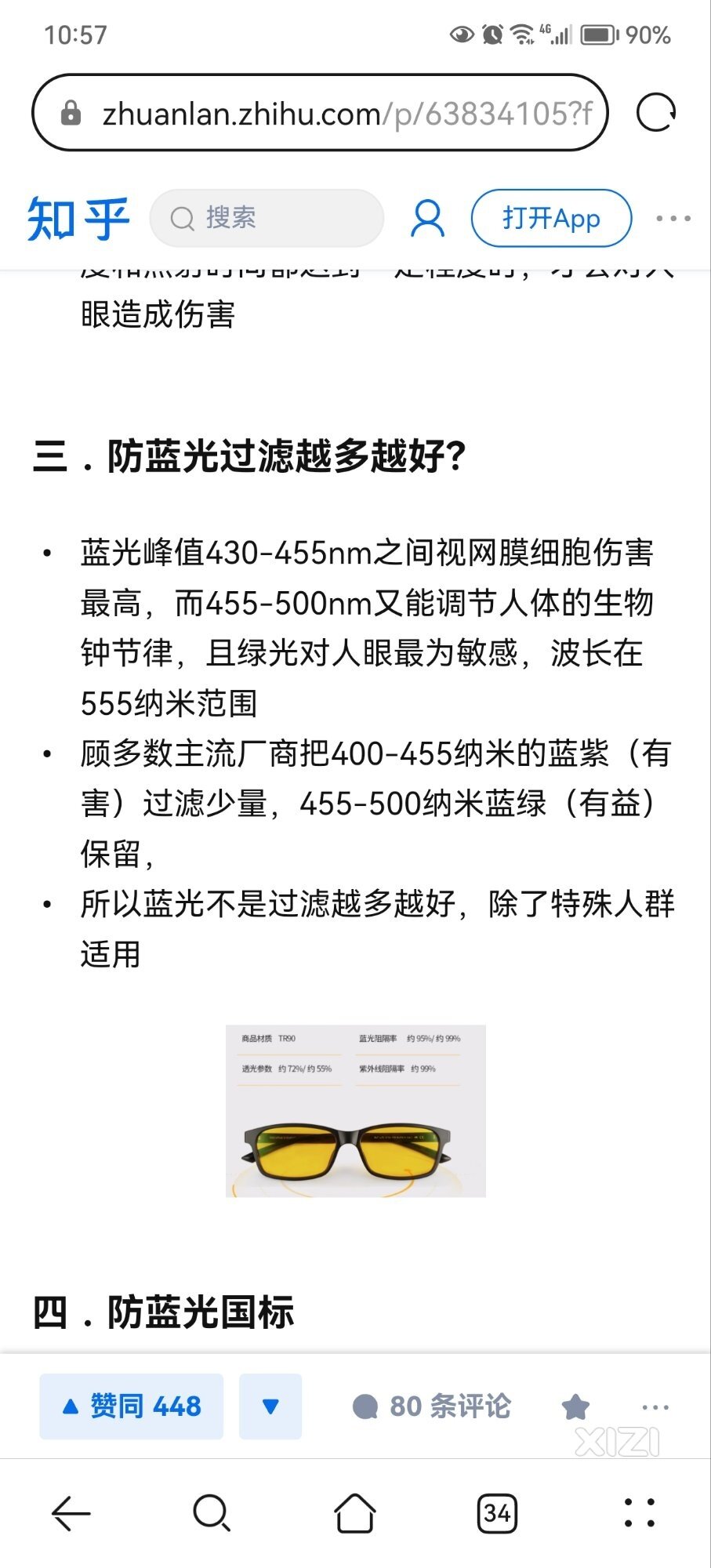Open the 80 条评论 comments

pyautogui.click(x=432, y=1406)
